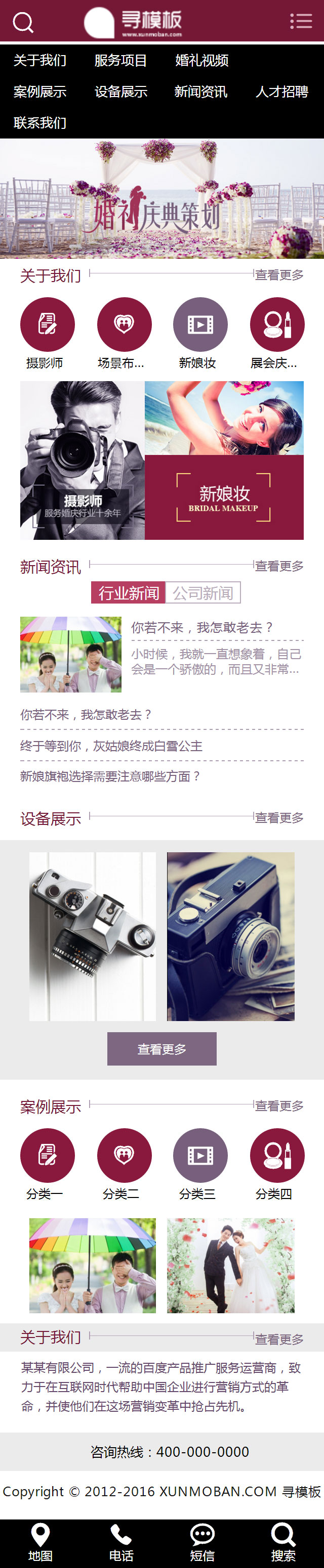Viewport: 324px width, 1568px height.
Task: Open 短信 in the bottom bar
Action: (202, 1543)
